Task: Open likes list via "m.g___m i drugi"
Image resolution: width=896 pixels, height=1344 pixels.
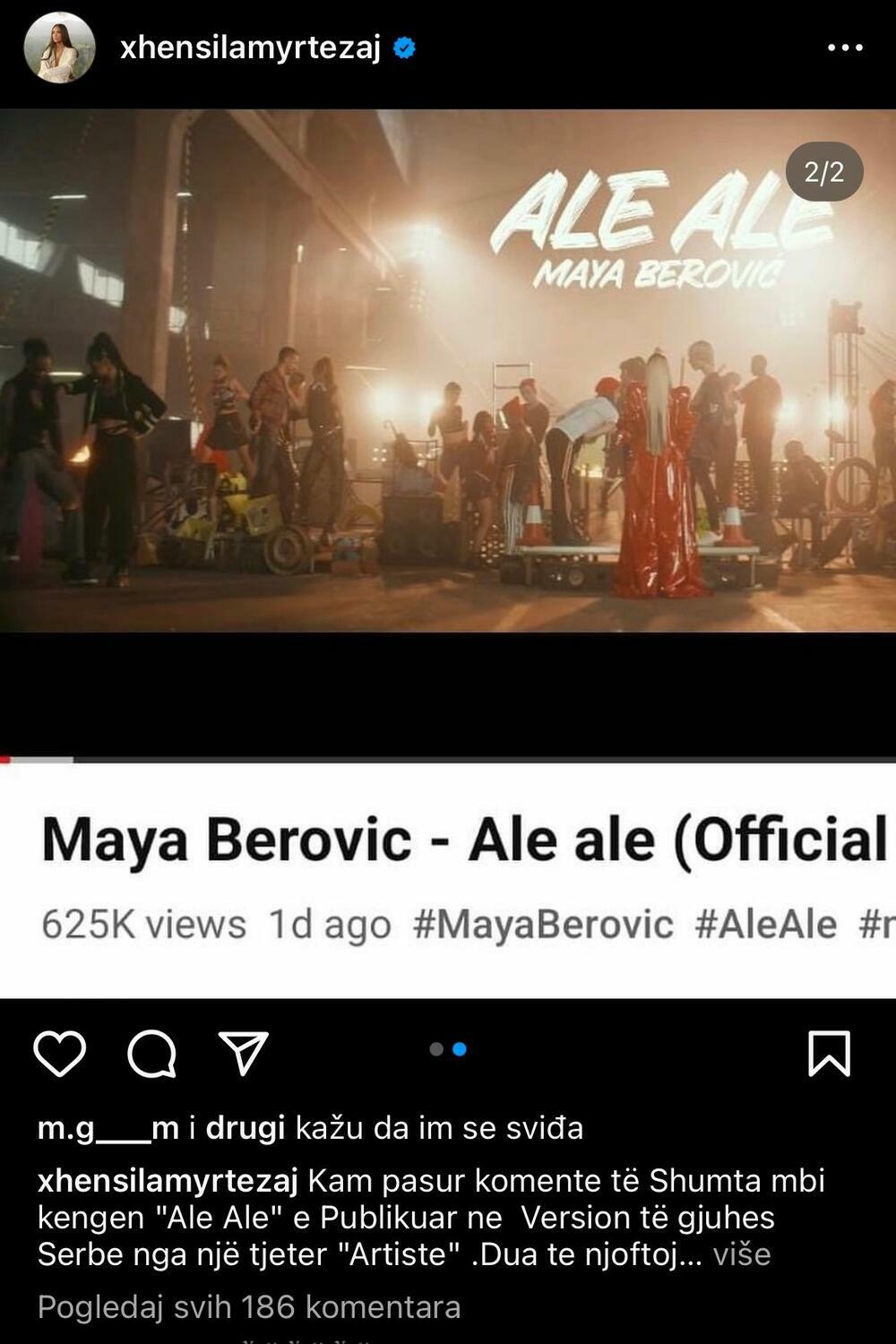Action: tap(161, 1128)
